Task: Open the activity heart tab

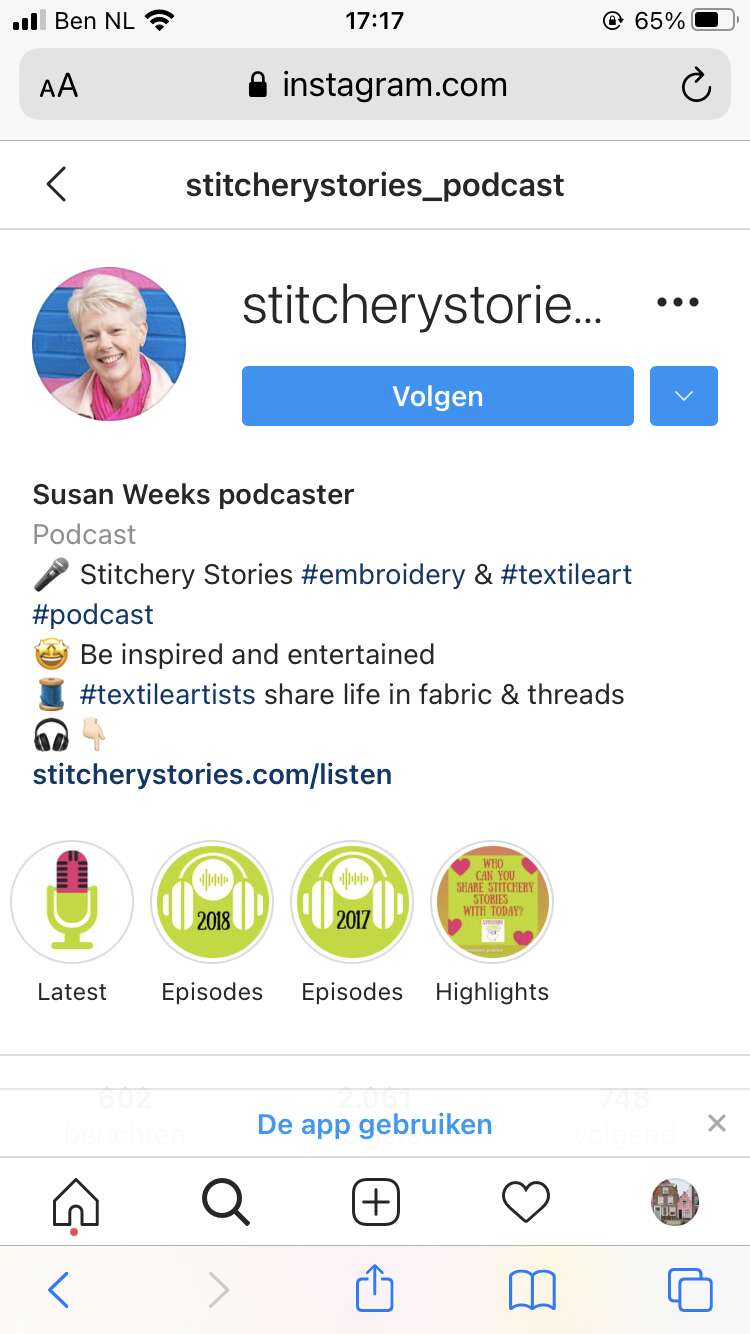Action: click(x=526, y=1202)
